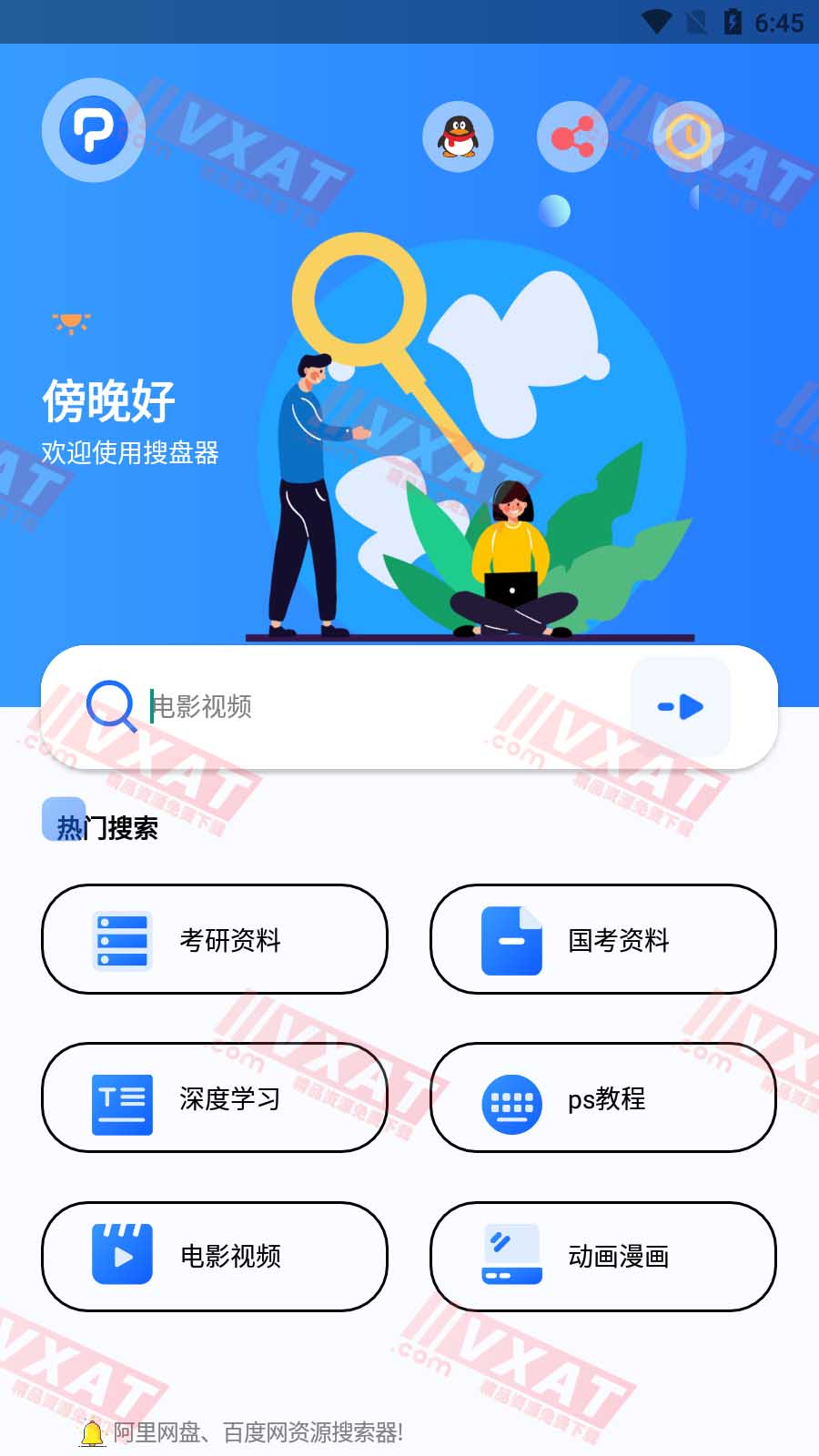The image size is (819, 1456).
Task: Select the 深度学习 category card
Action: pos(215,1098)
